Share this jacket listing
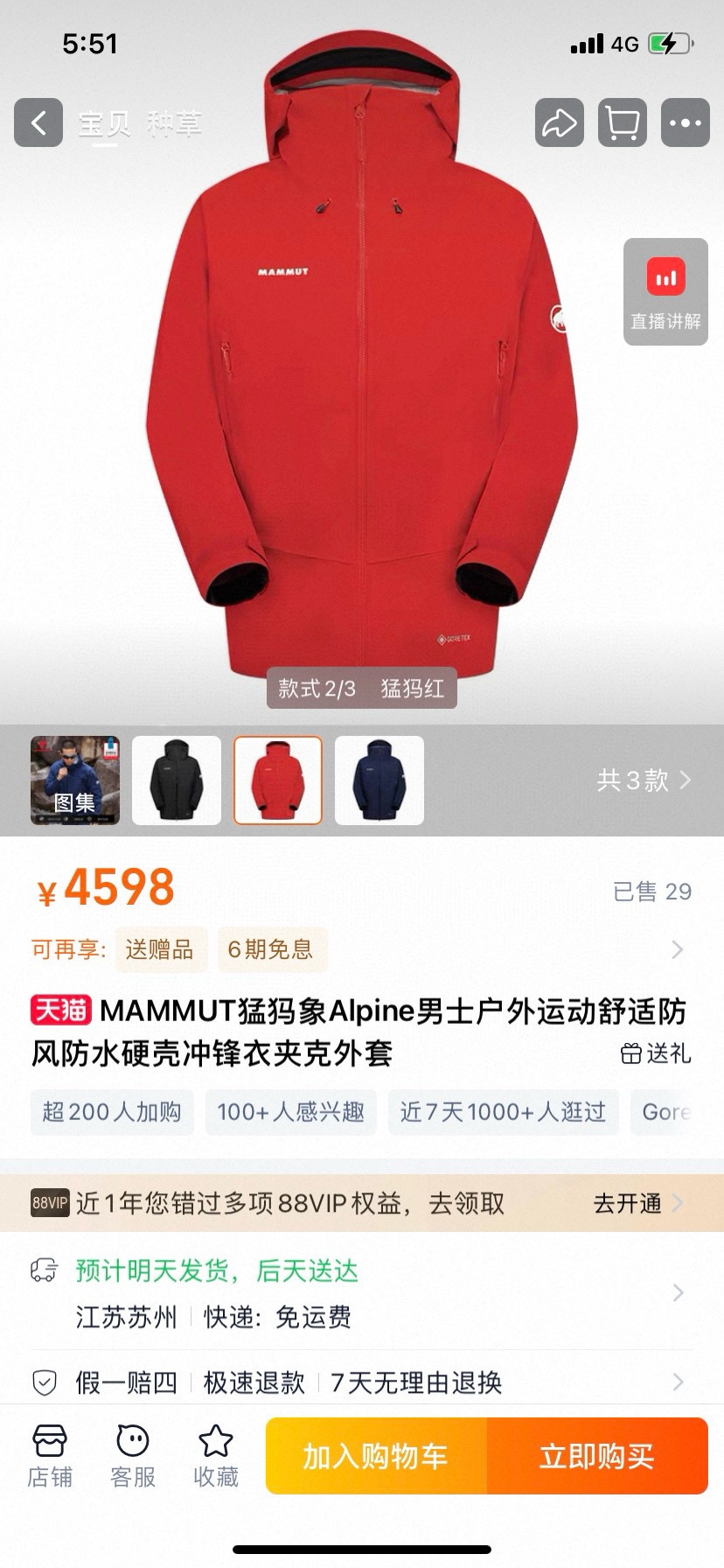Screen dimensions: 724x1568 click(x=560, y=122)
